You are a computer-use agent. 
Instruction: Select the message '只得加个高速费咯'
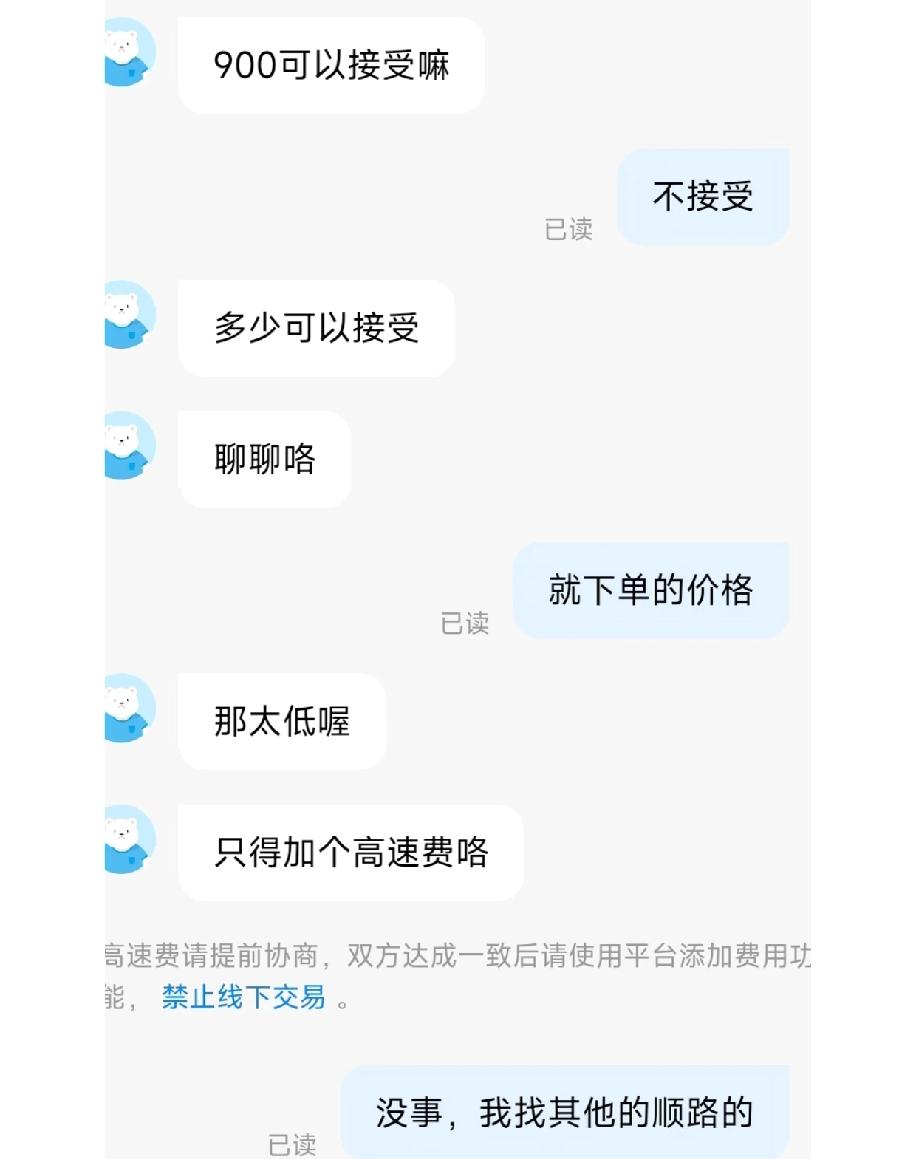point(351,852)
